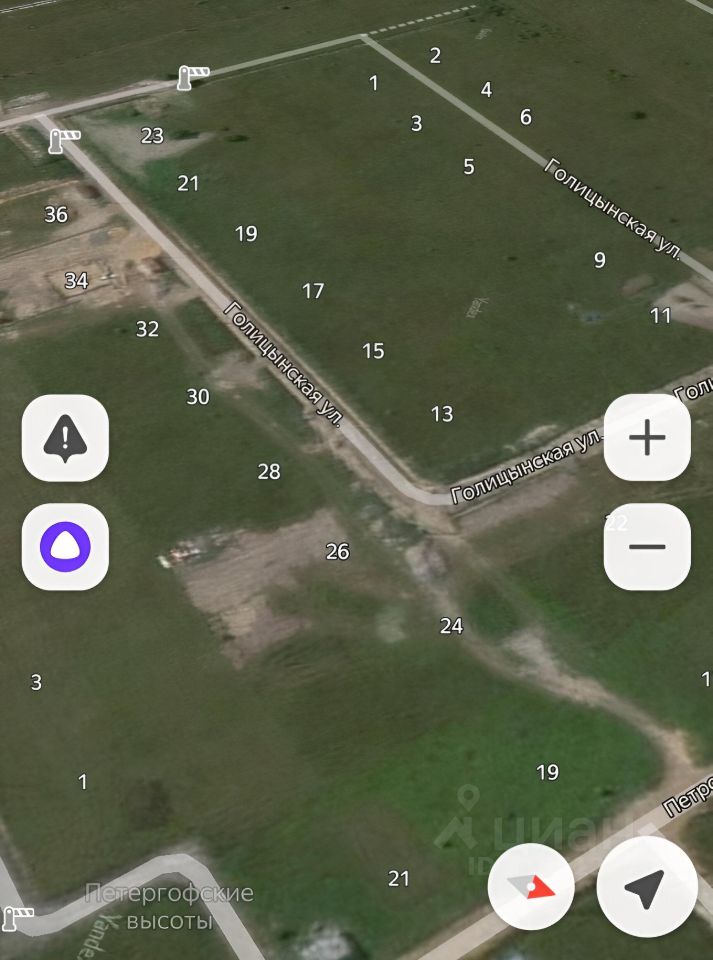This screenshot has width=713, height=960.
Task: Open the Alice voice assistant
Action: (65, 546)
